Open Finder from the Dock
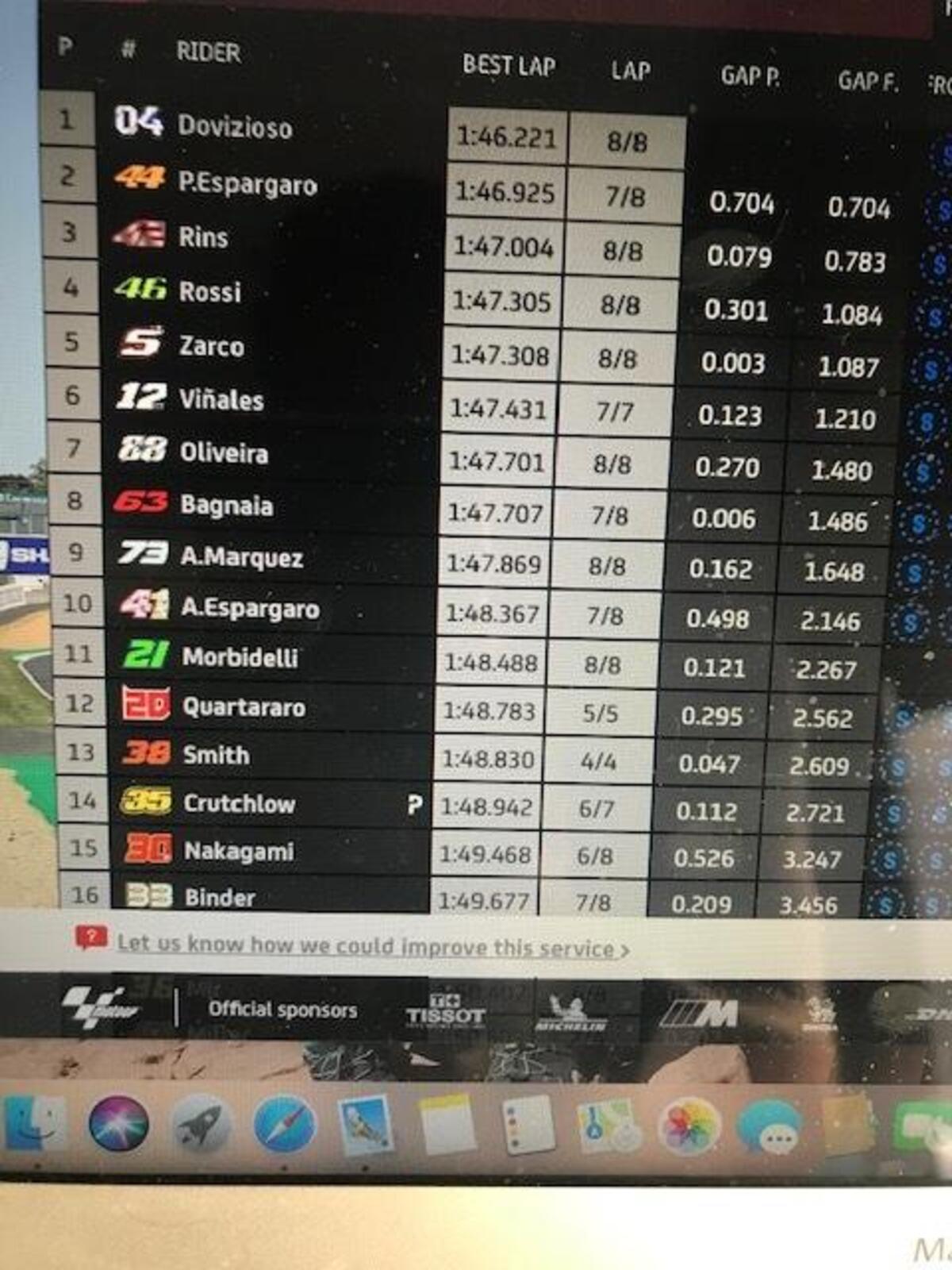952x1270 pixels. (33, 1123)
